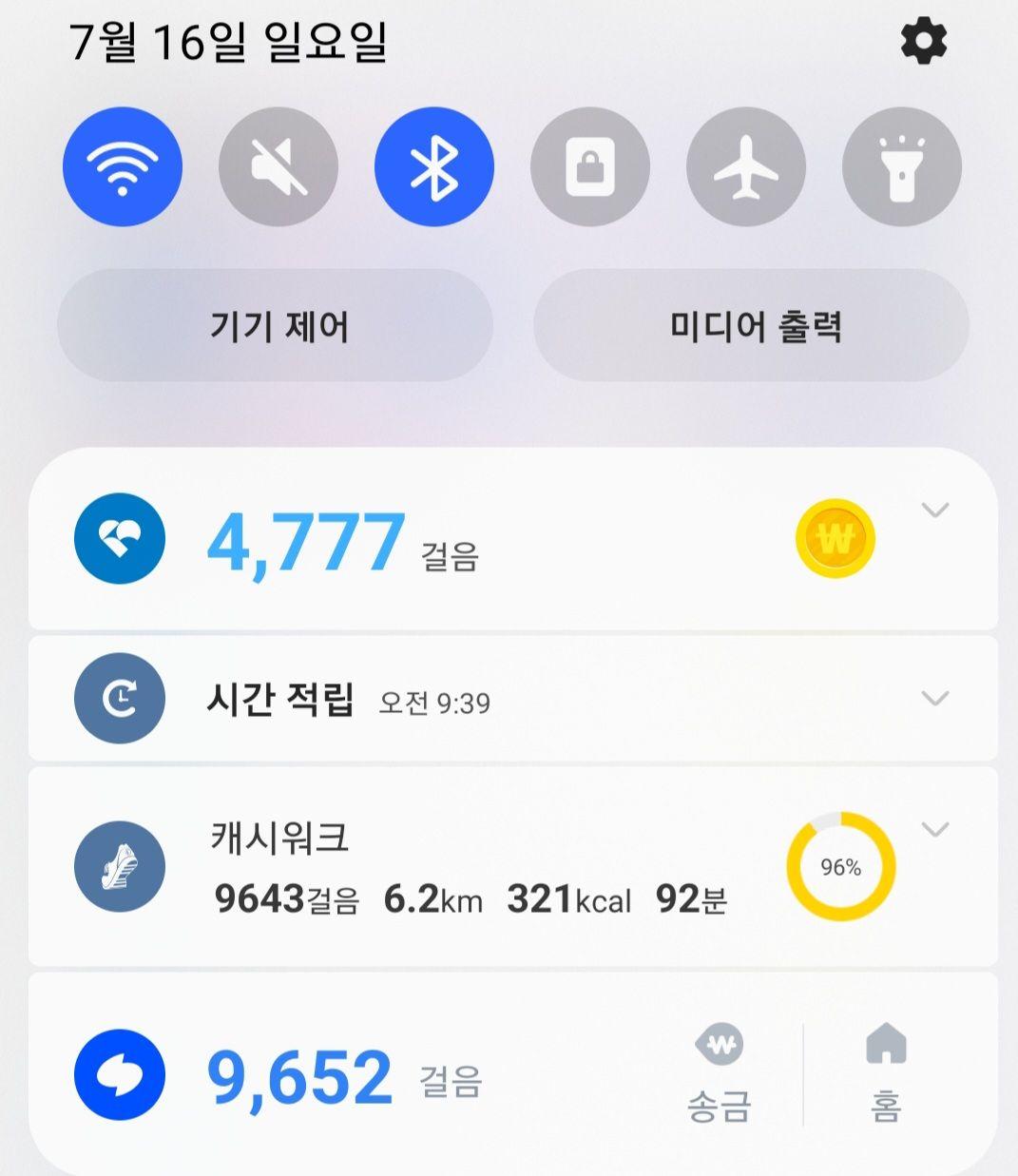Tap the 홈 home button
1018x1176 pixels.
pyautogui.click(x=886, y=1073)
